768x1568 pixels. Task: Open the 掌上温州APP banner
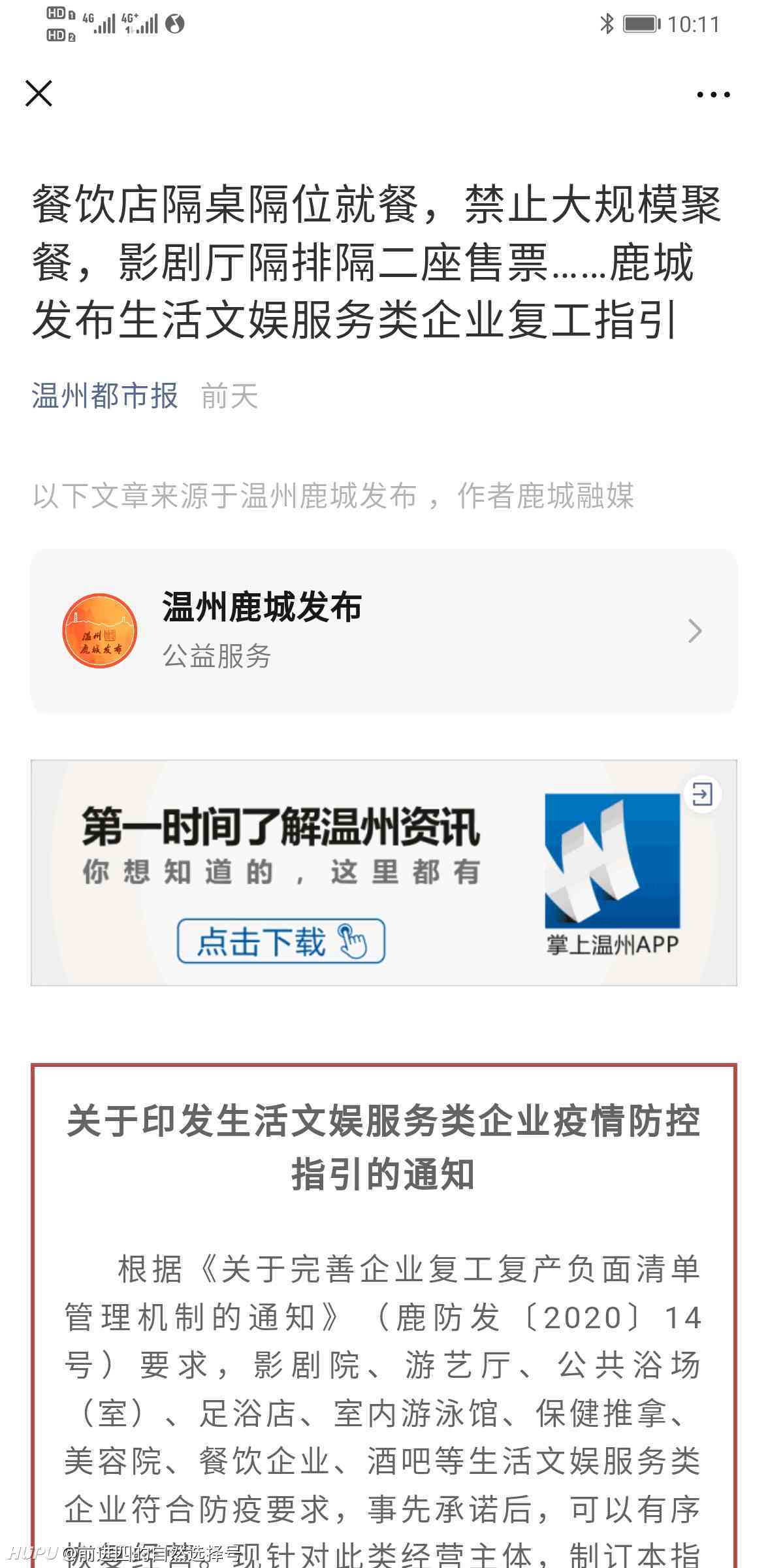click(x=384, y=872)
